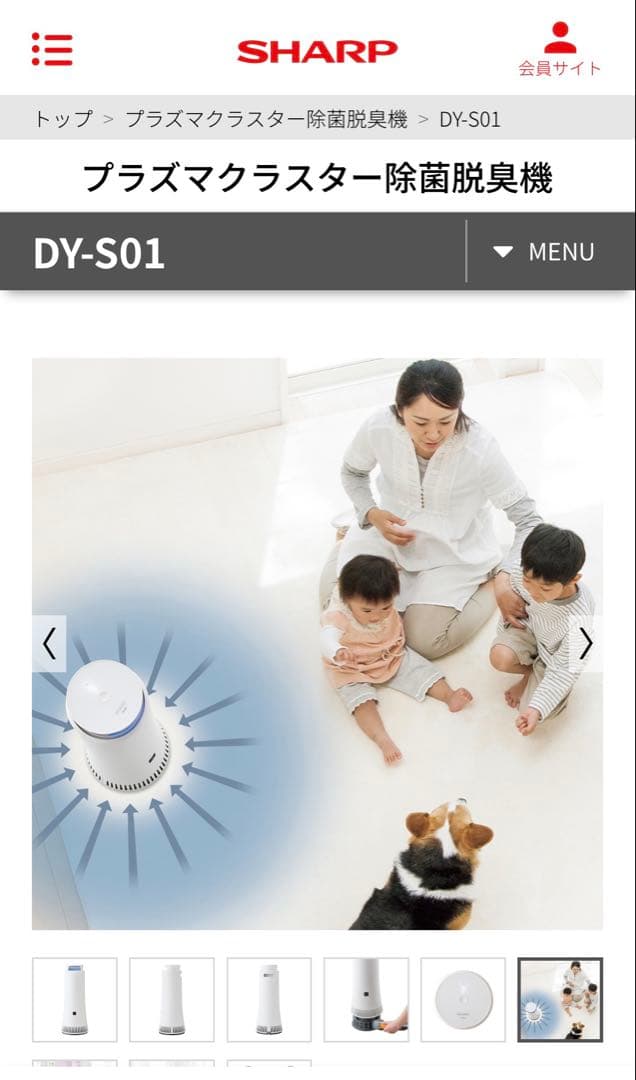Select the family scene thumbnail
The image size is (636, 1080).
(x=560, y=999)
